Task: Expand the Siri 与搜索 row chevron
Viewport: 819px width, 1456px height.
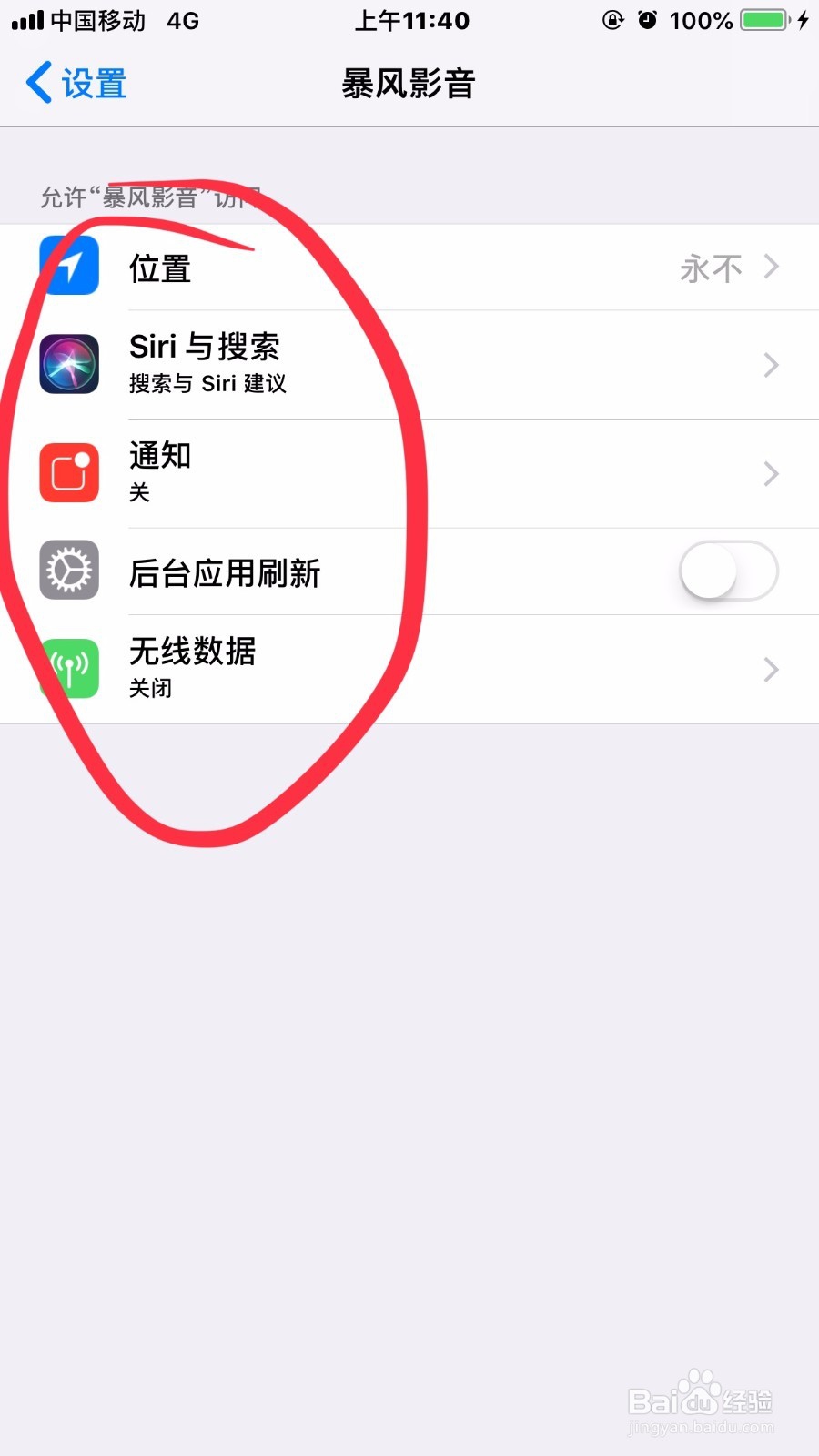Action: (772, 365)
